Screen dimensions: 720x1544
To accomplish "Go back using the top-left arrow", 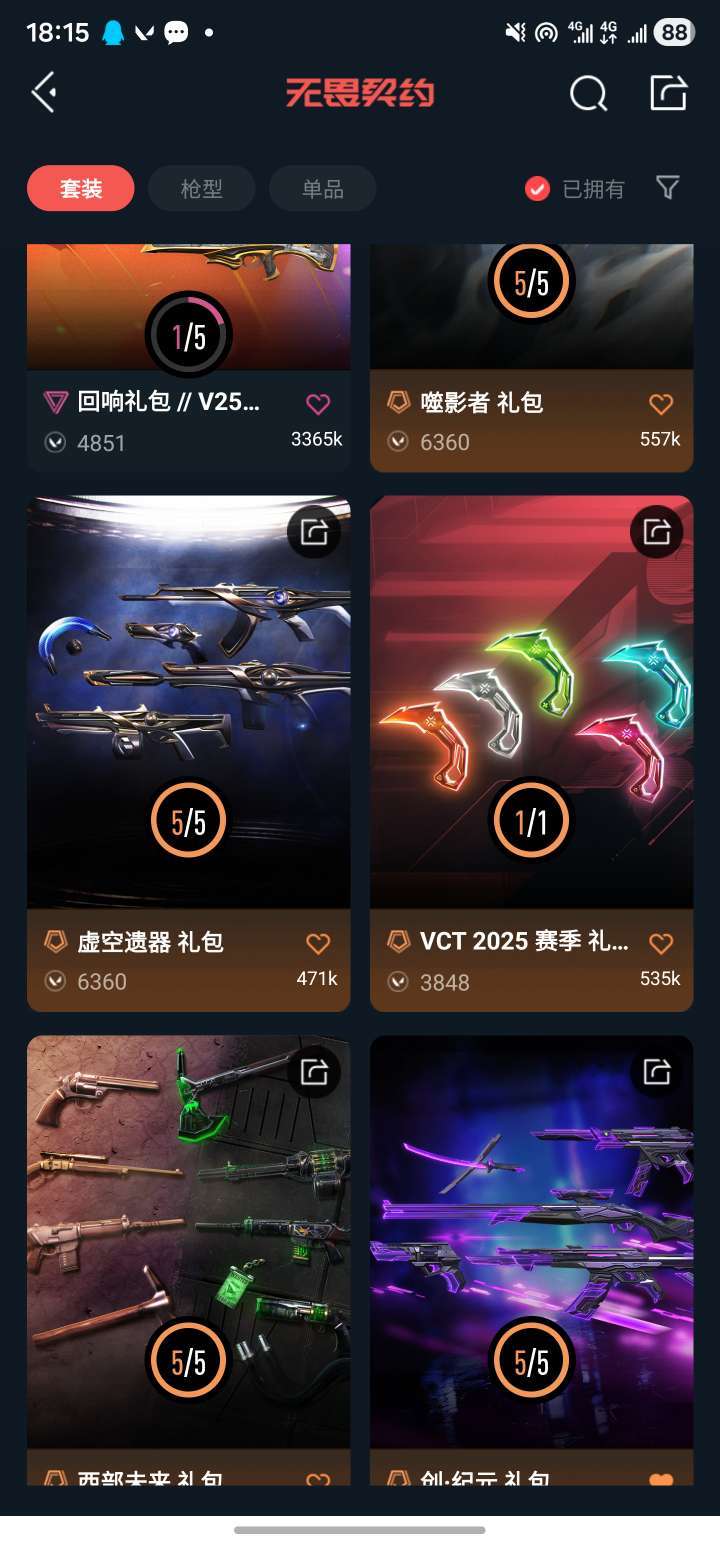I will (44, 93).
